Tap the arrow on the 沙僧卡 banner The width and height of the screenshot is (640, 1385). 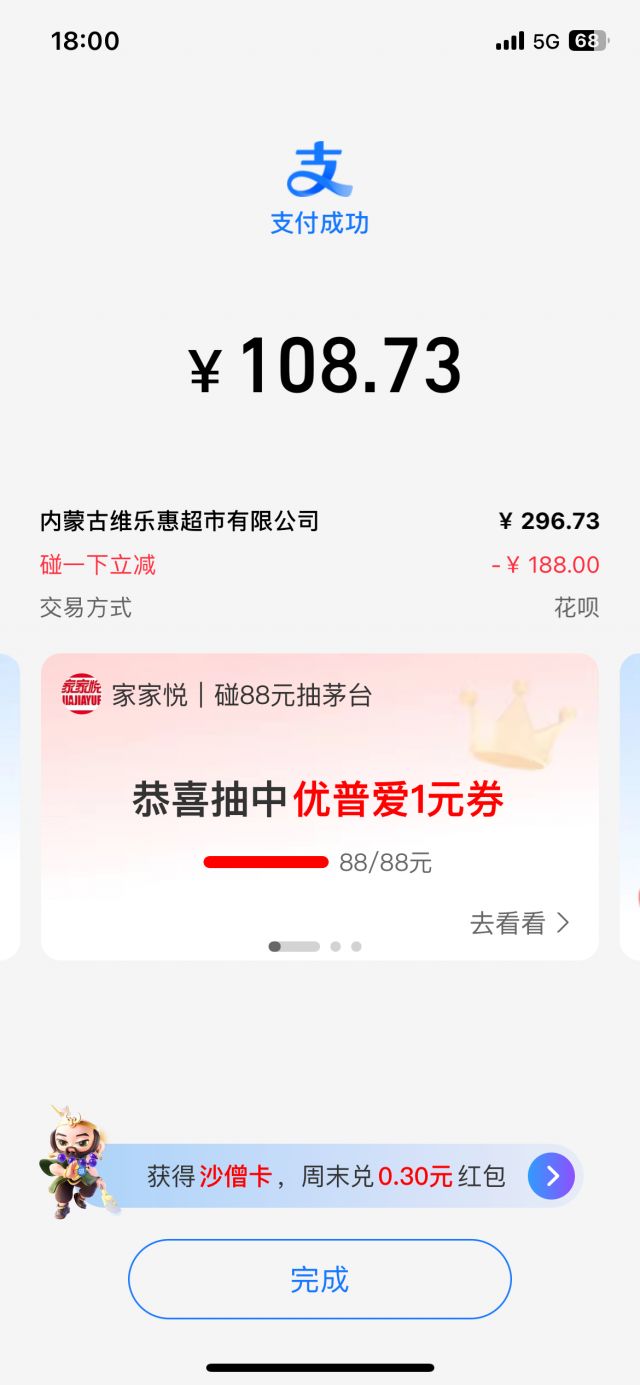551,1176
